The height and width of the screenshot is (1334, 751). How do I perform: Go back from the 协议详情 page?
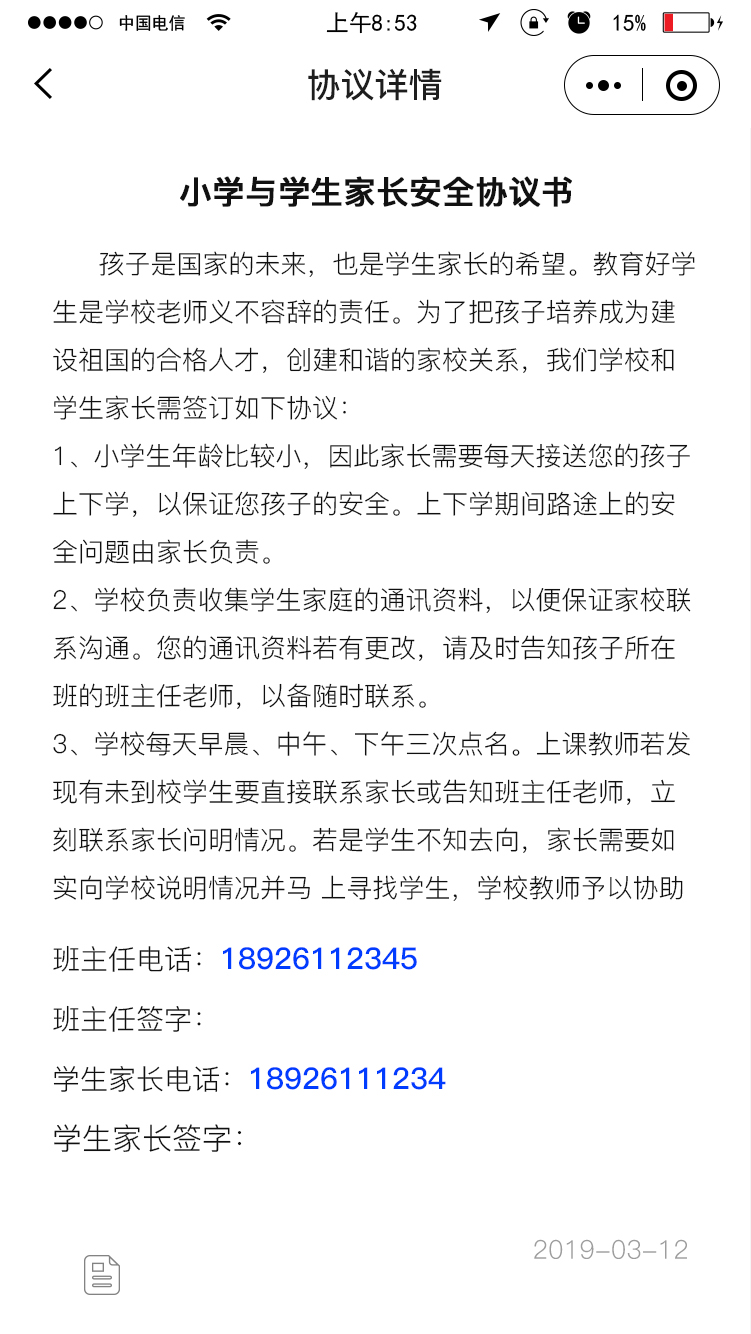(43, 84)
